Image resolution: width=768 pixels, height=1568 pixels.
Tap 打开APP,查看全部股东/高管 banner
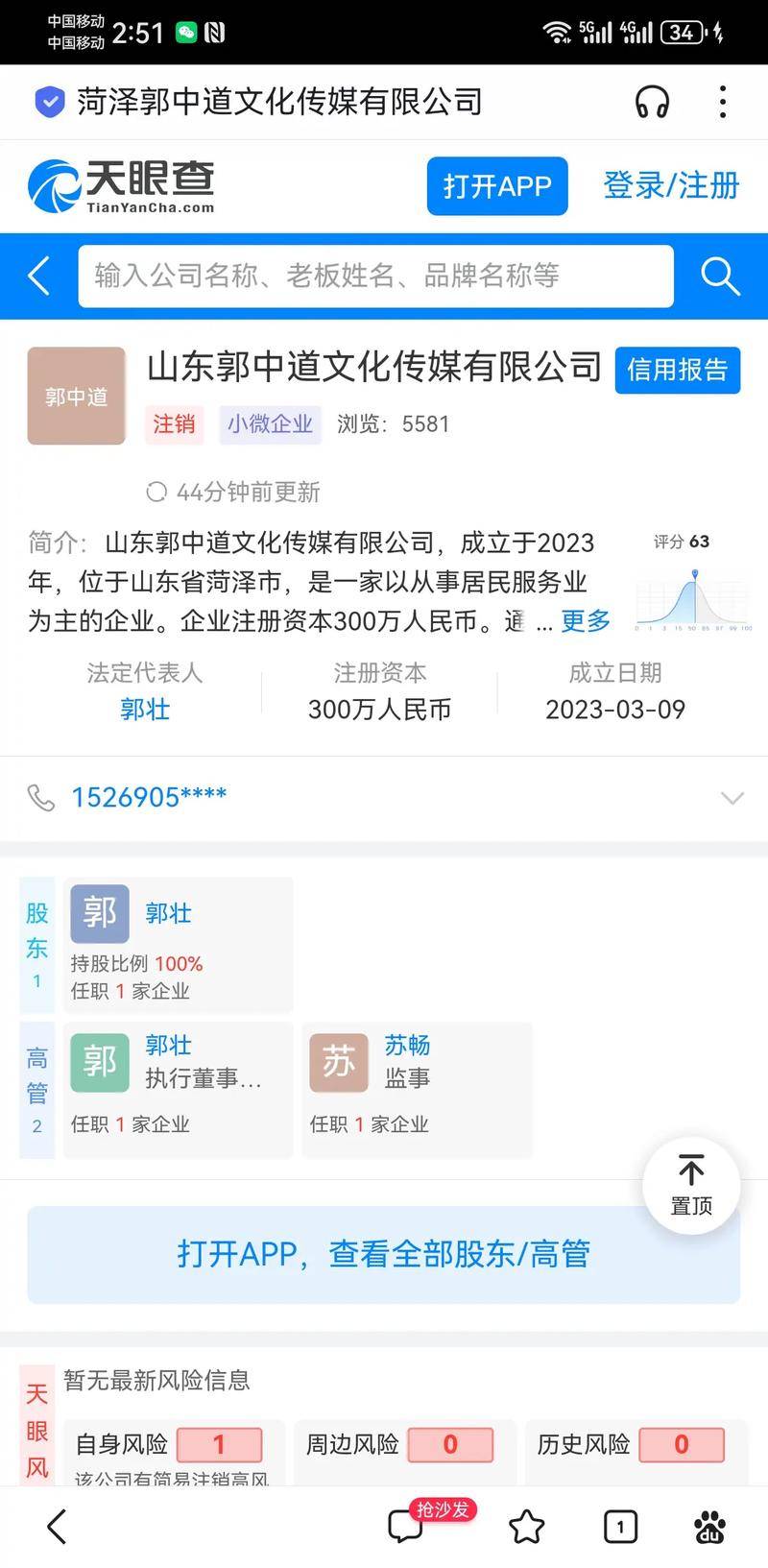pos(383,1254)
